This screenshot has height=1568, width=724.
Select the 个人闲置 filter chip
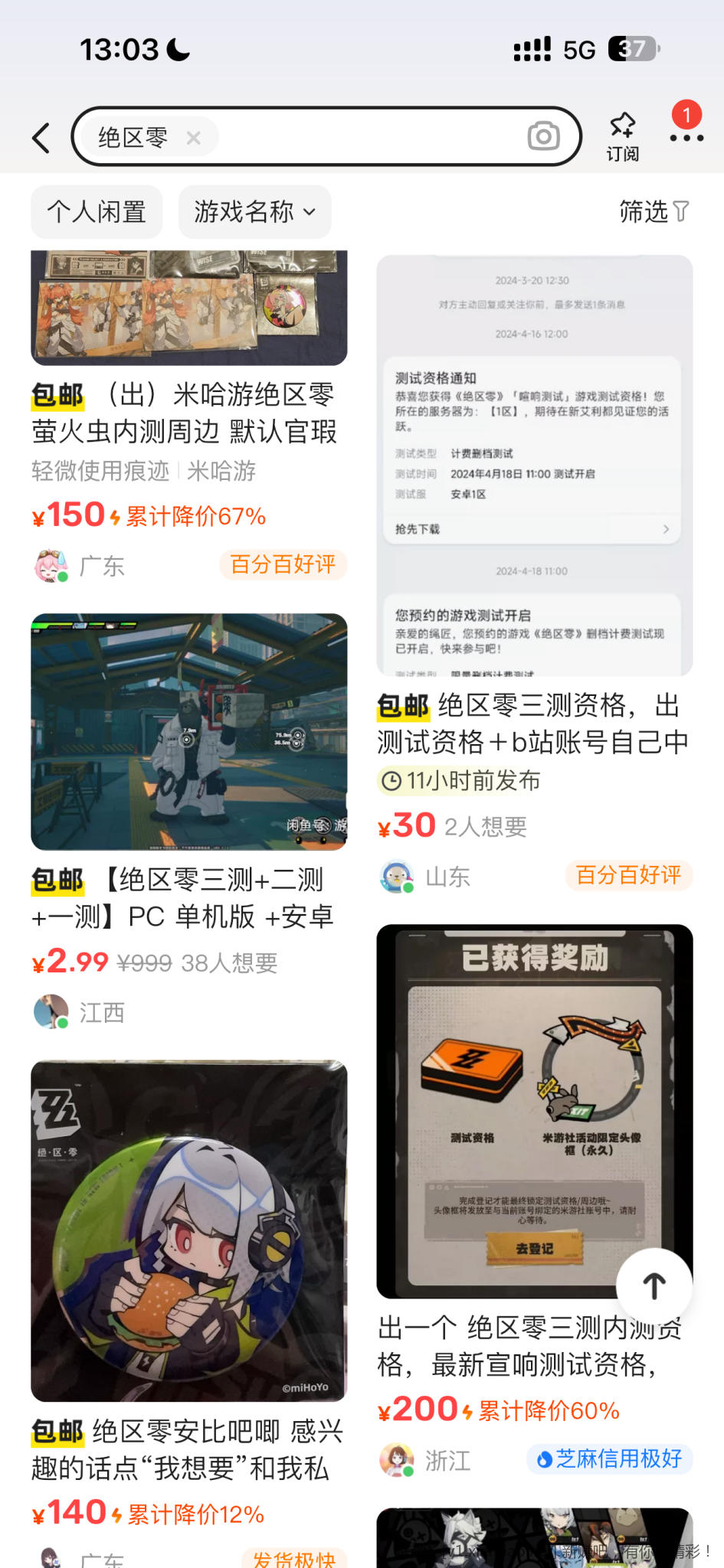97,212
